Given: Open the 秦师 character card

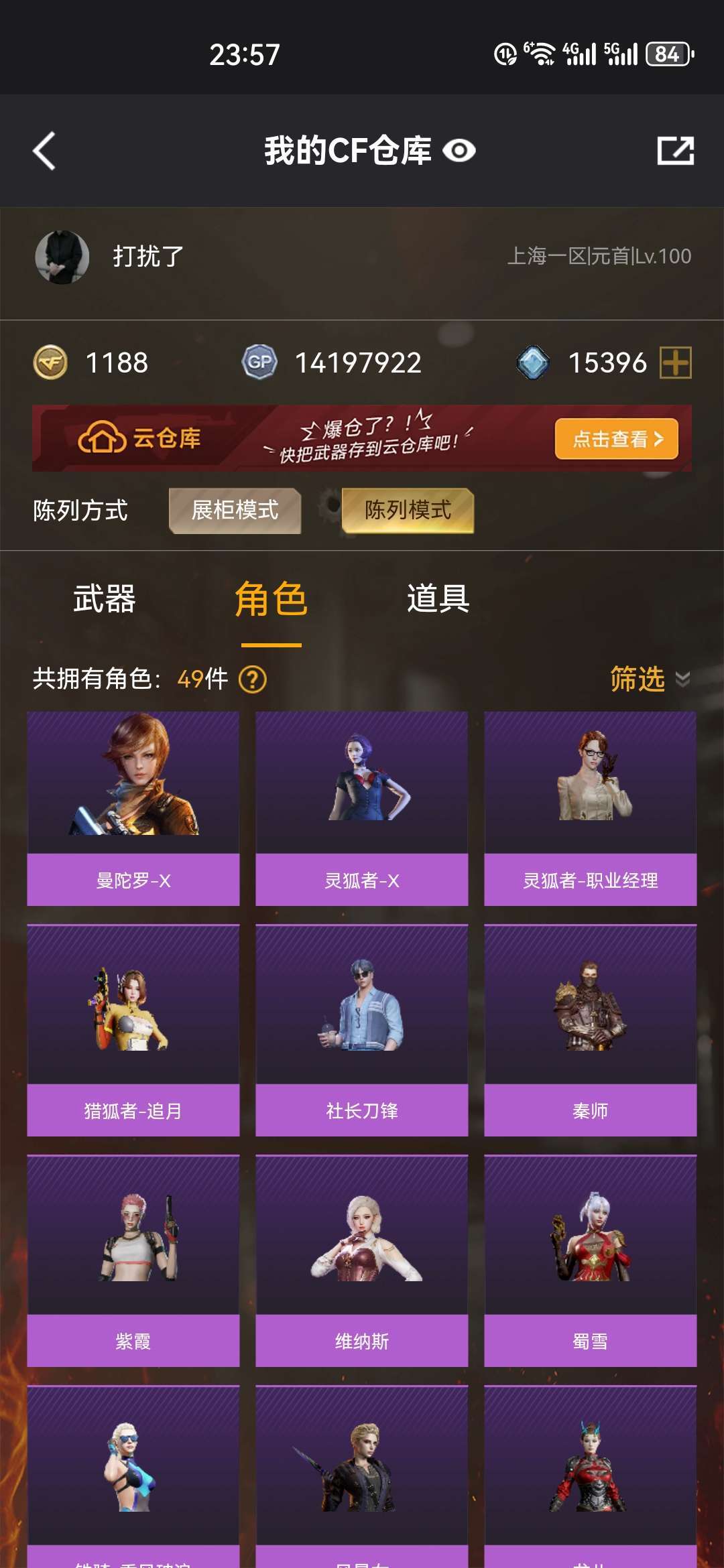Looking at the screenshot, I should (x=591, y=1031).
